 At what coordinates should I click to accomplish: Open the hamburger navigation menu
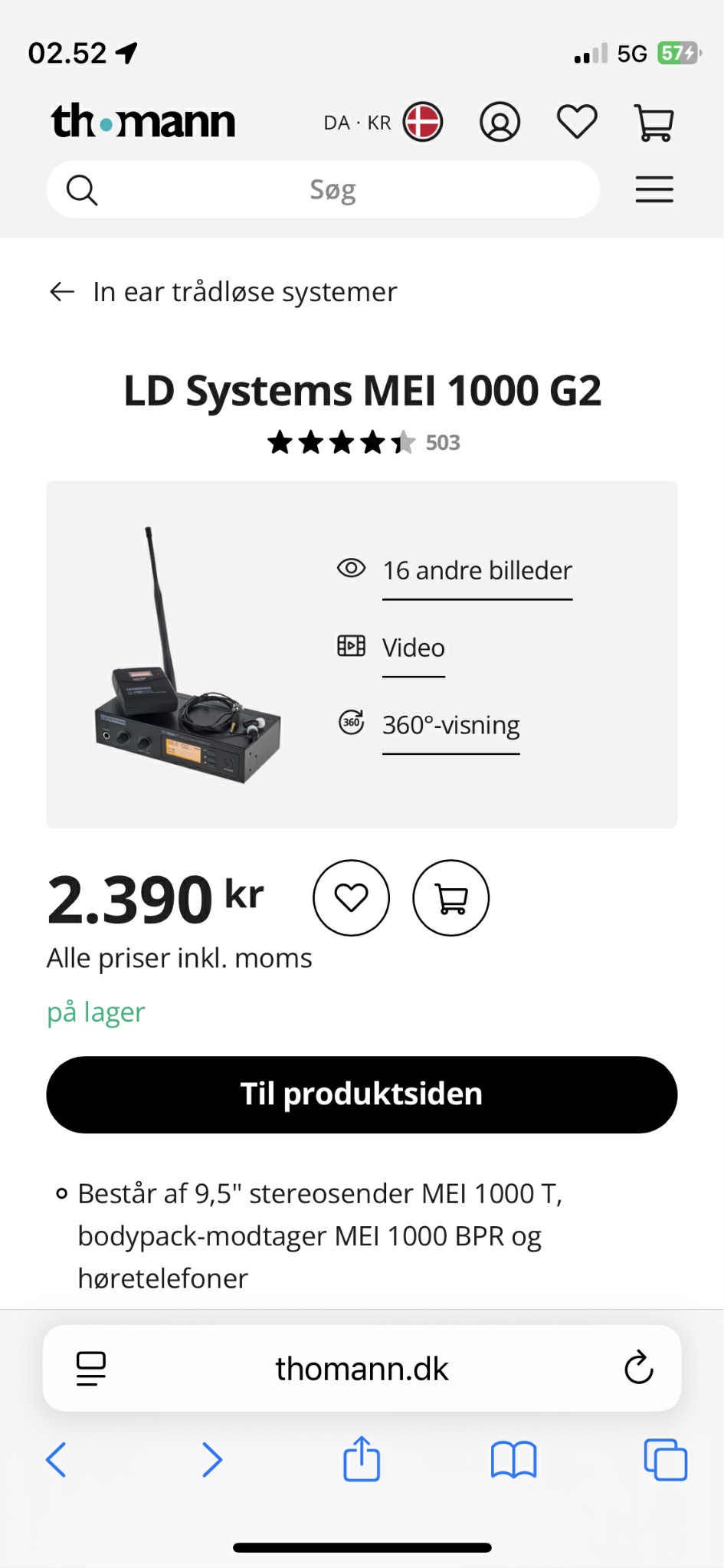[654, 189]
